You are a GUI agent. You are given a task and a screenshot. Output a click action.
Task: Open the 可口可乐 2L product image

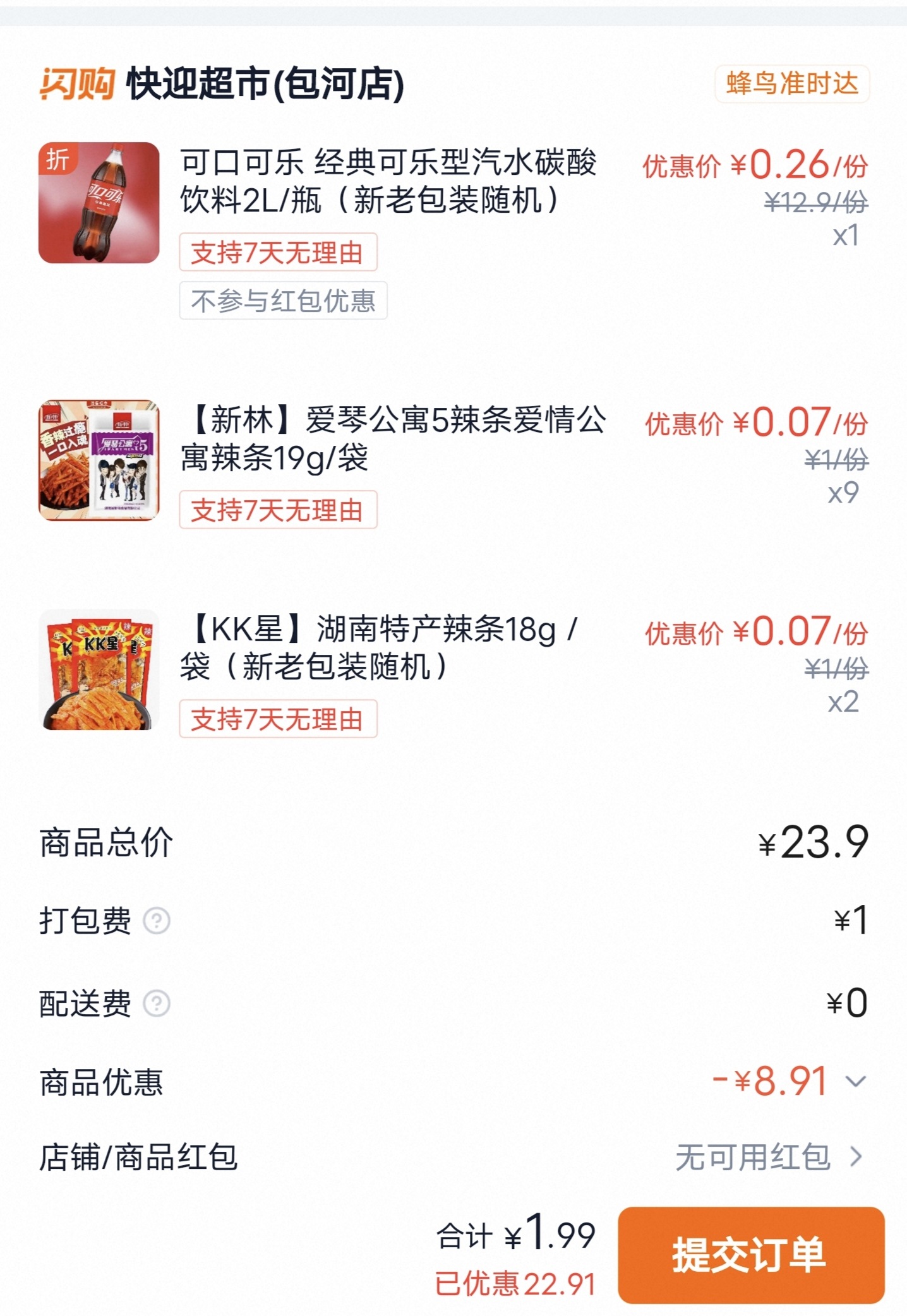point(99,203)
